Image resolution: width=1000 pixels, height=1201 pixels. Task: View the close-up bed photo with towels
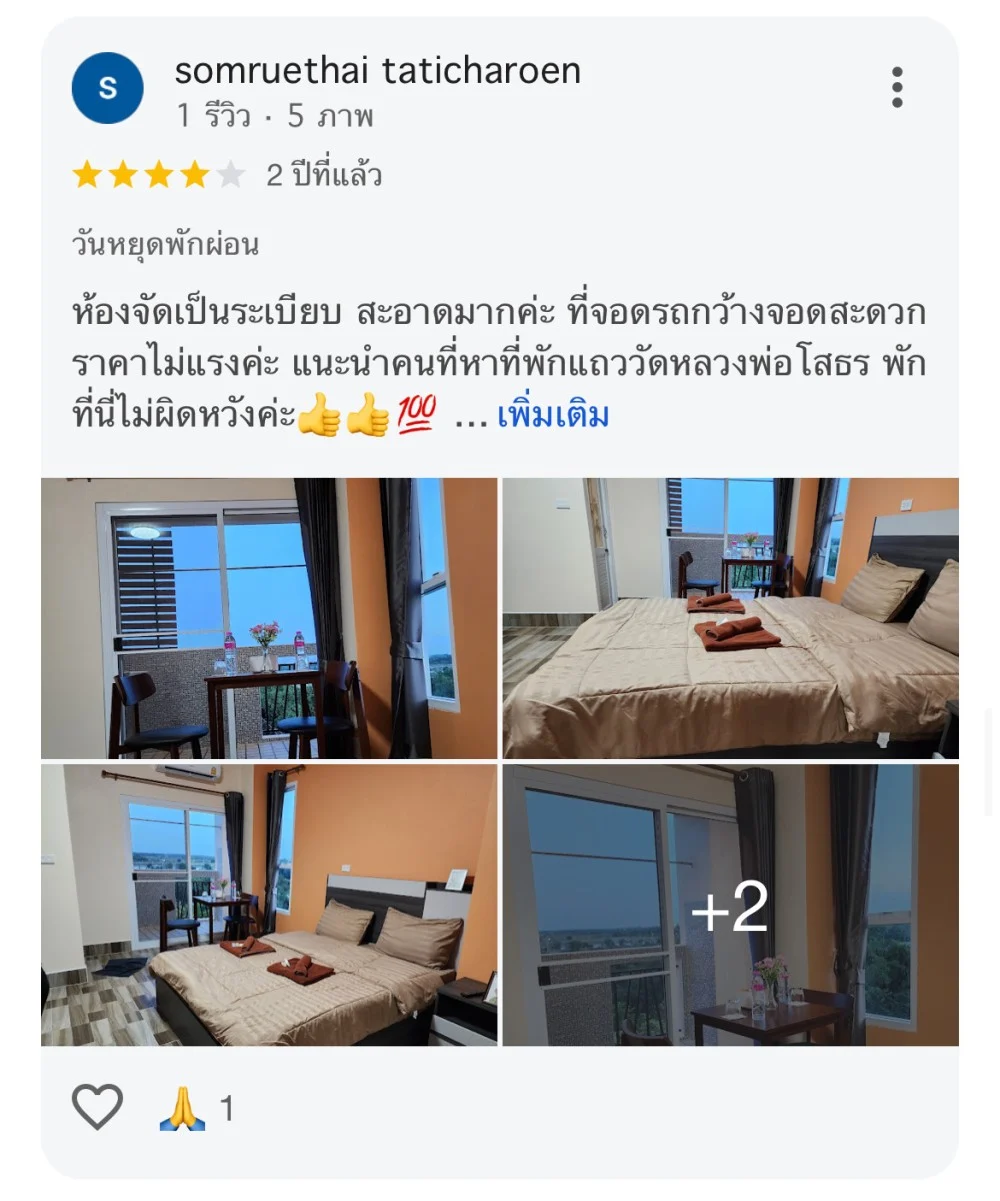pos(730,618)
